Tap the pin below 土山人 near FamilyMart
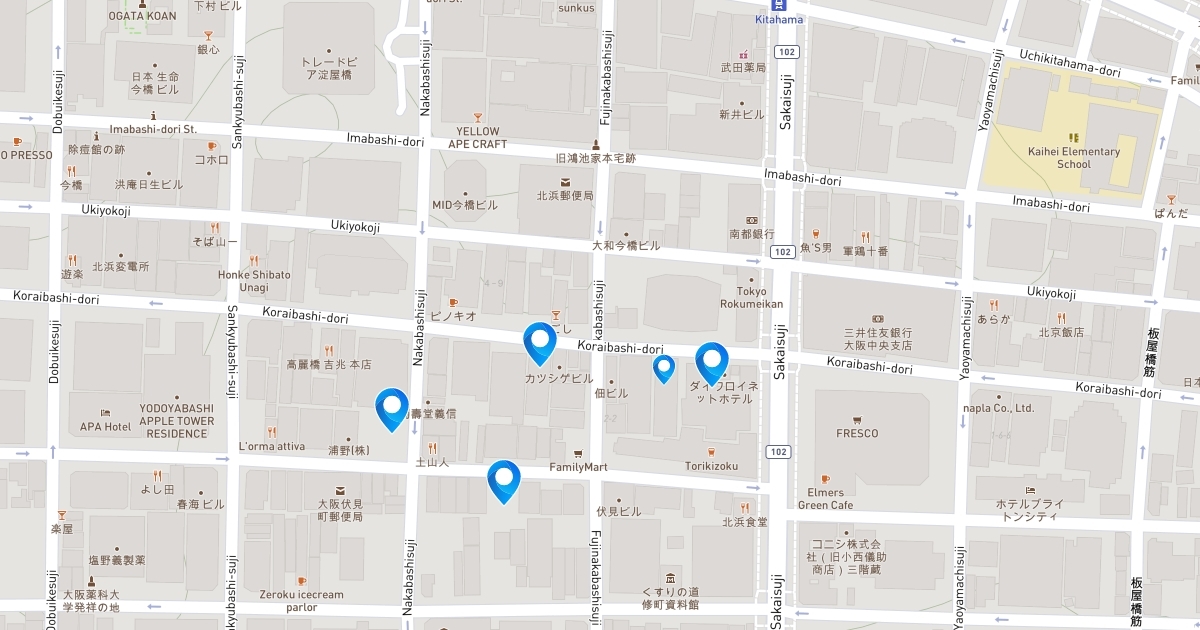This screenshot has width=1200, height=630. pos(504,479)
